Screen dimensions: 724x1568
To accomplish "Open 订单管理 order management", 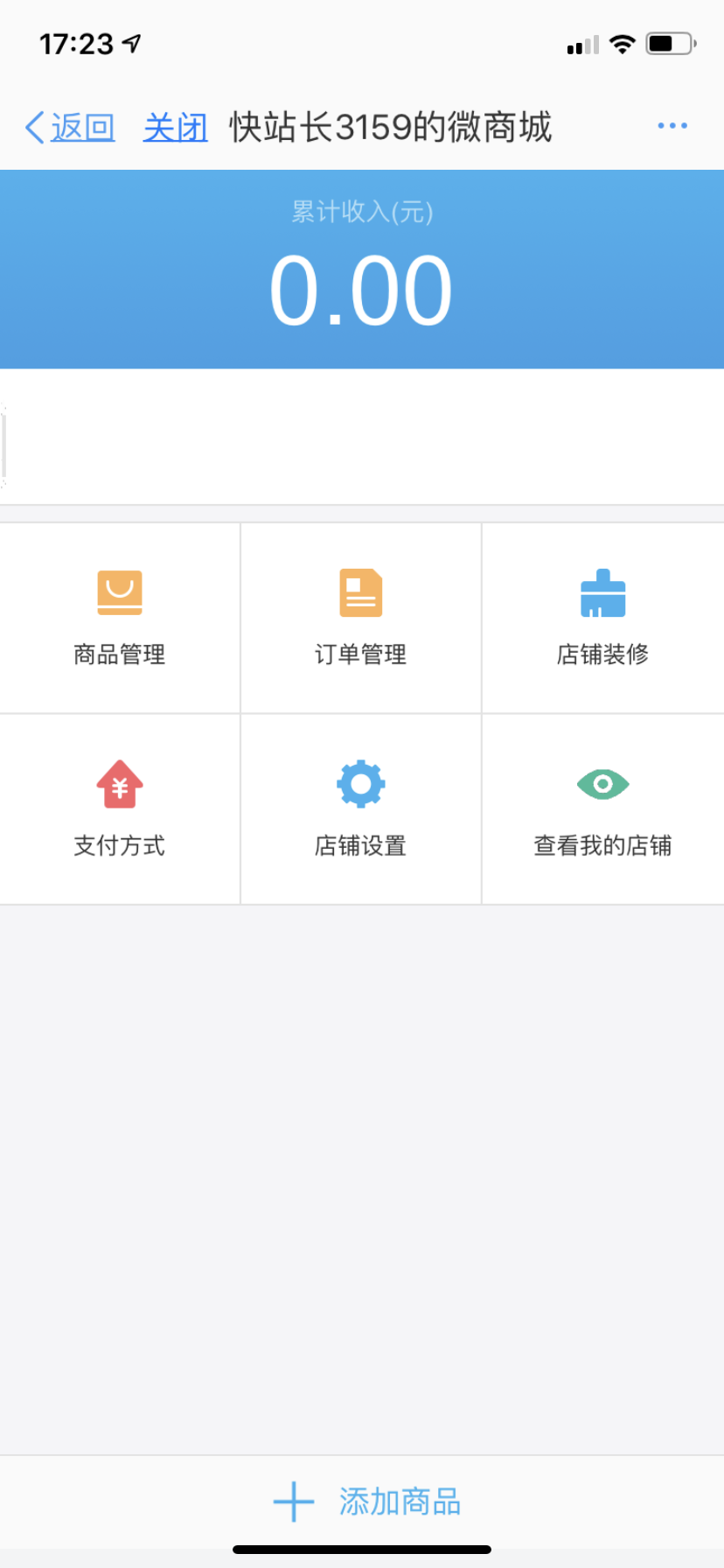I will 360,618.
